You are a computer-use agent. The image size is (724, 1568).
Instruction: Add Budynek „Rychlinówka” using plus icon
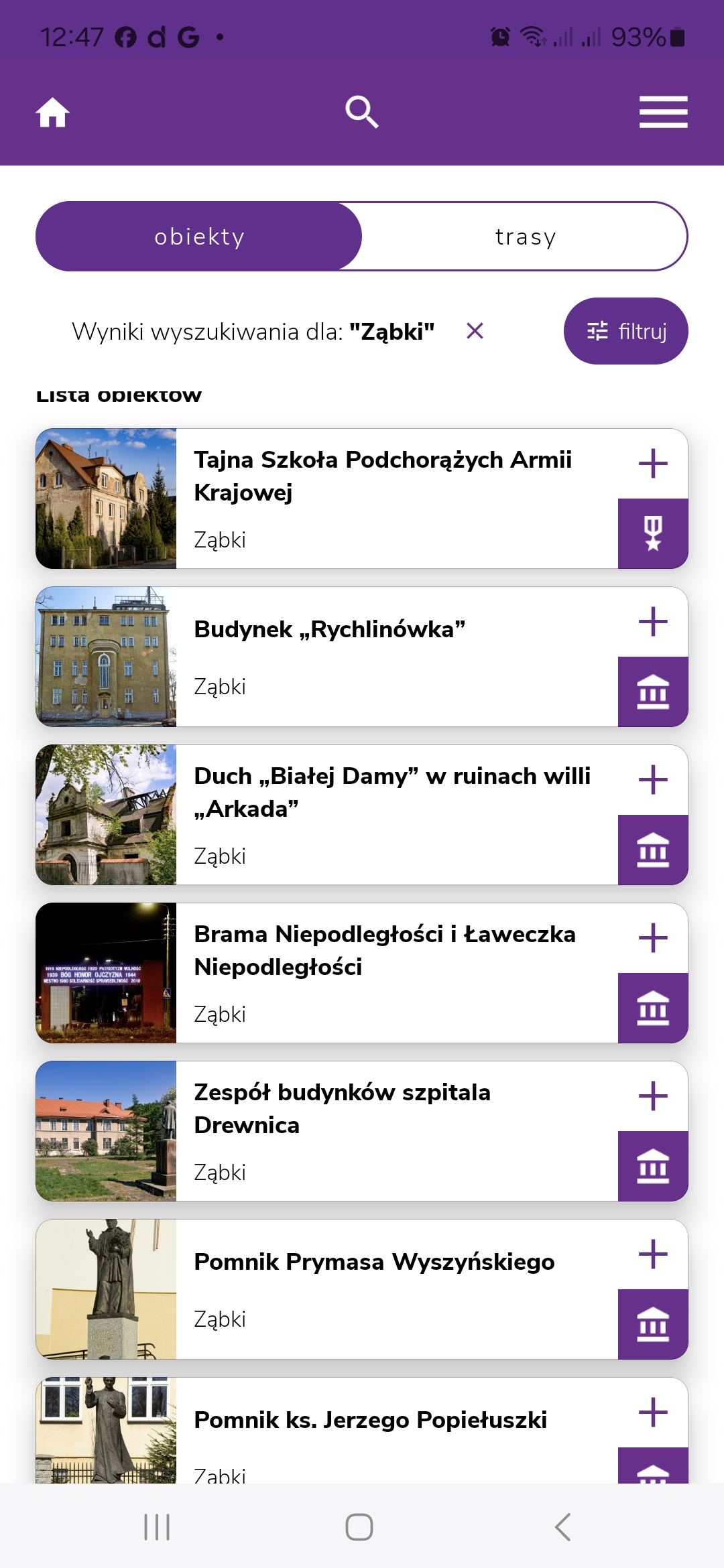(653, 622)
